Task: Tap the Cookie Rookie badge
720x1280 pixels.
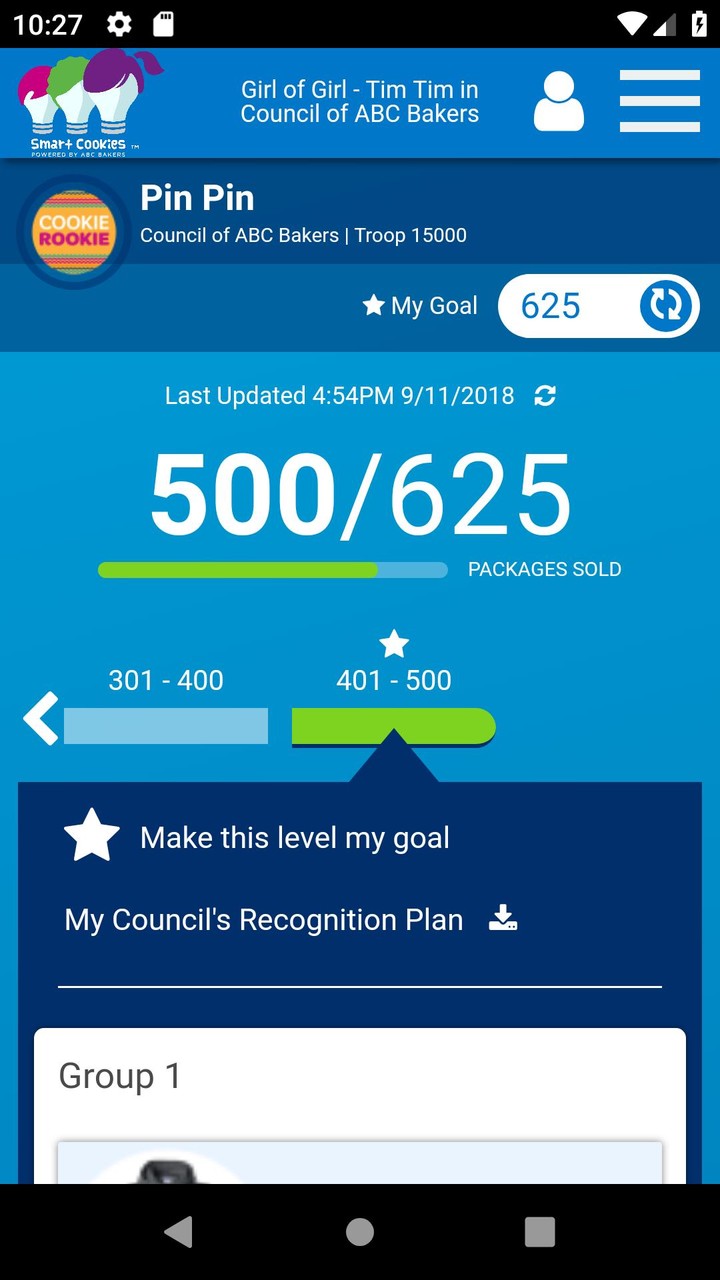Action: coord(74,233)
